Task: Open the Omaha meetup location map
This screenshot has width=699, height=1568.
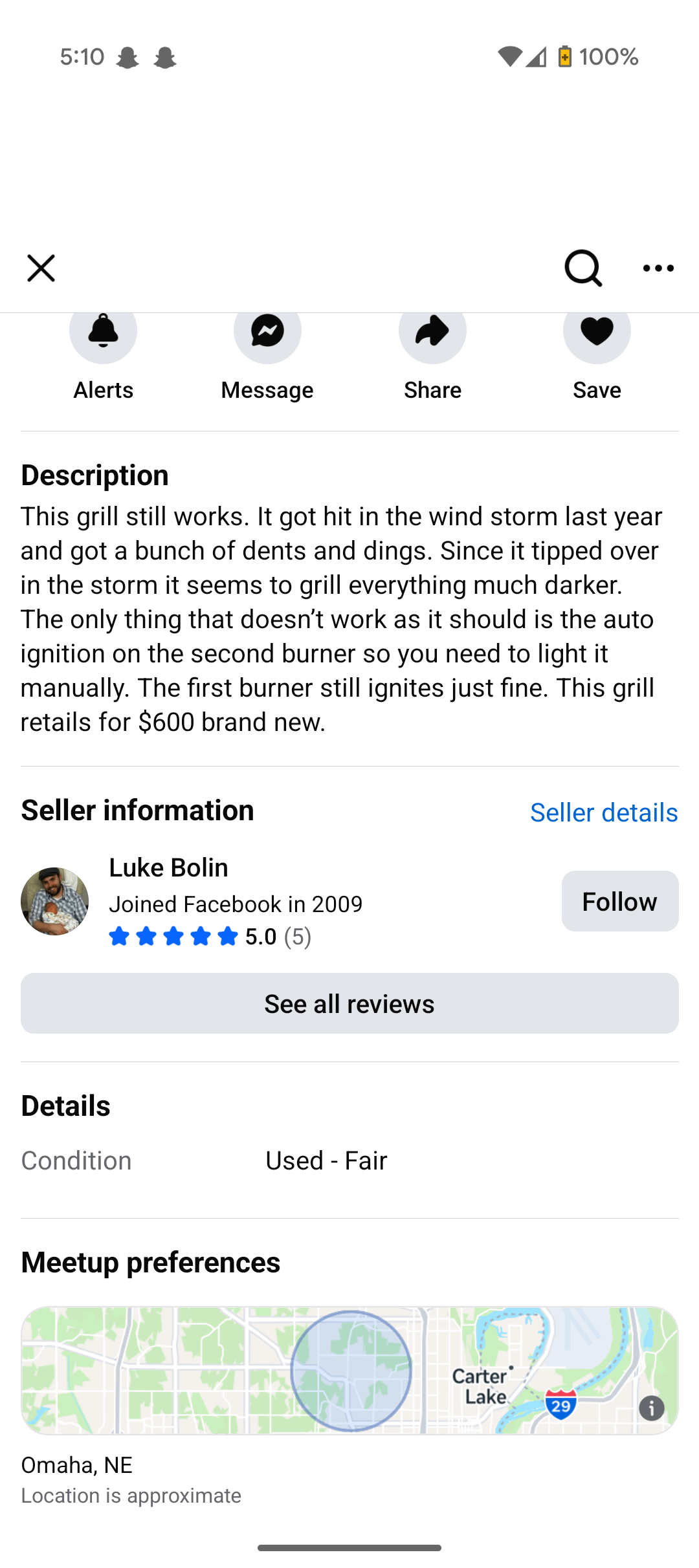Action: coord(349,1370)
